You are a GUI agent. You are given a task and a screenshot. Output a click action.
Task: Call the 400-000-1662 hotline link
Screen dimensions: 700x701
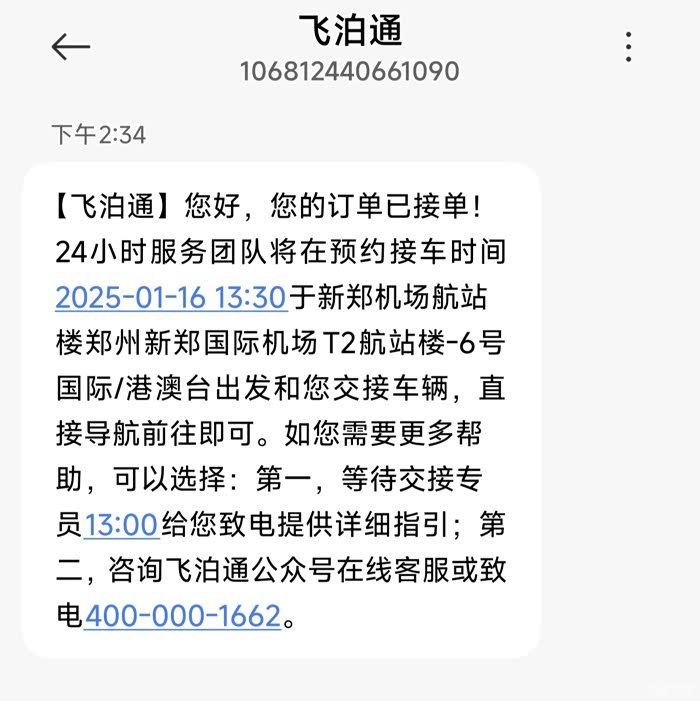182,616
